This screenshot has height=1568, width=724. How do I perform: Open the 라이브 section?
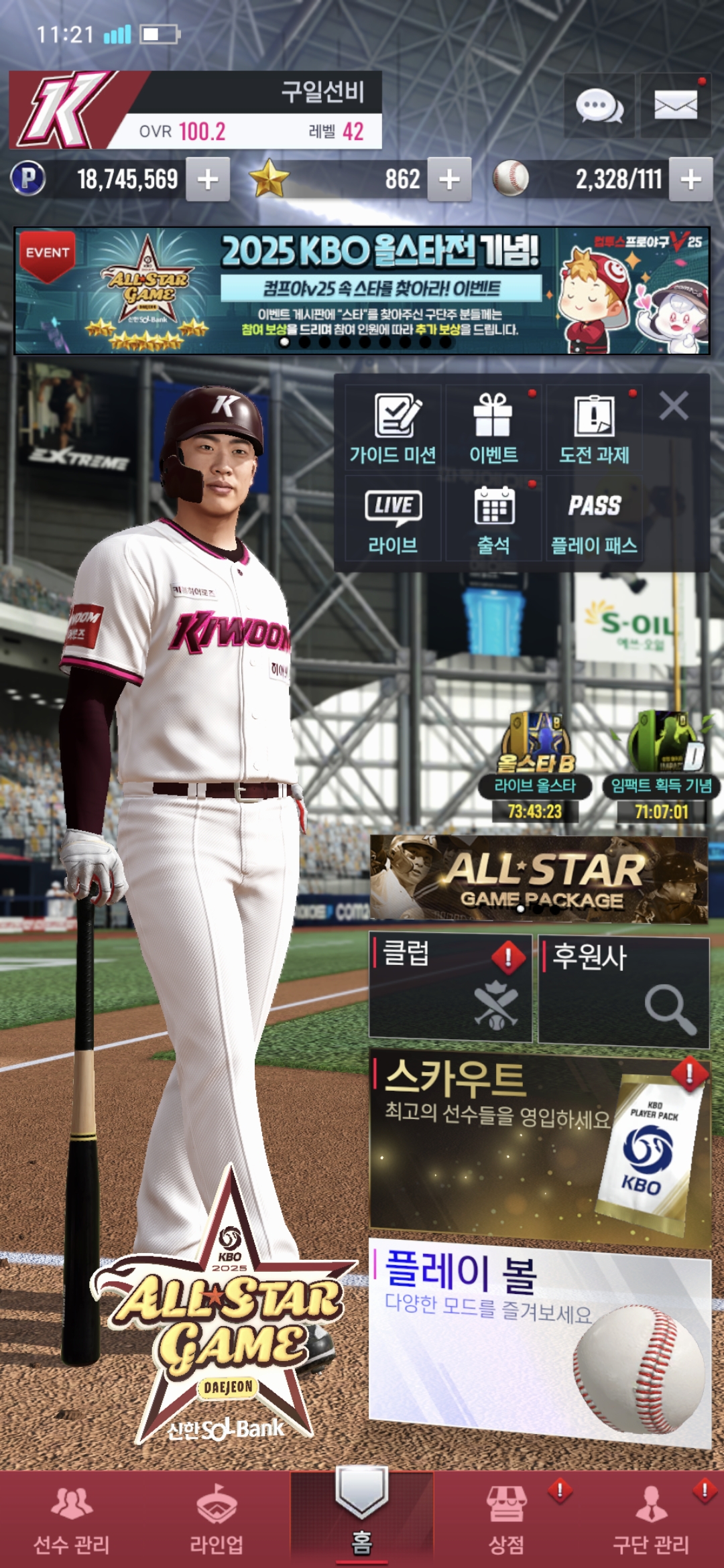pos(394,519)
